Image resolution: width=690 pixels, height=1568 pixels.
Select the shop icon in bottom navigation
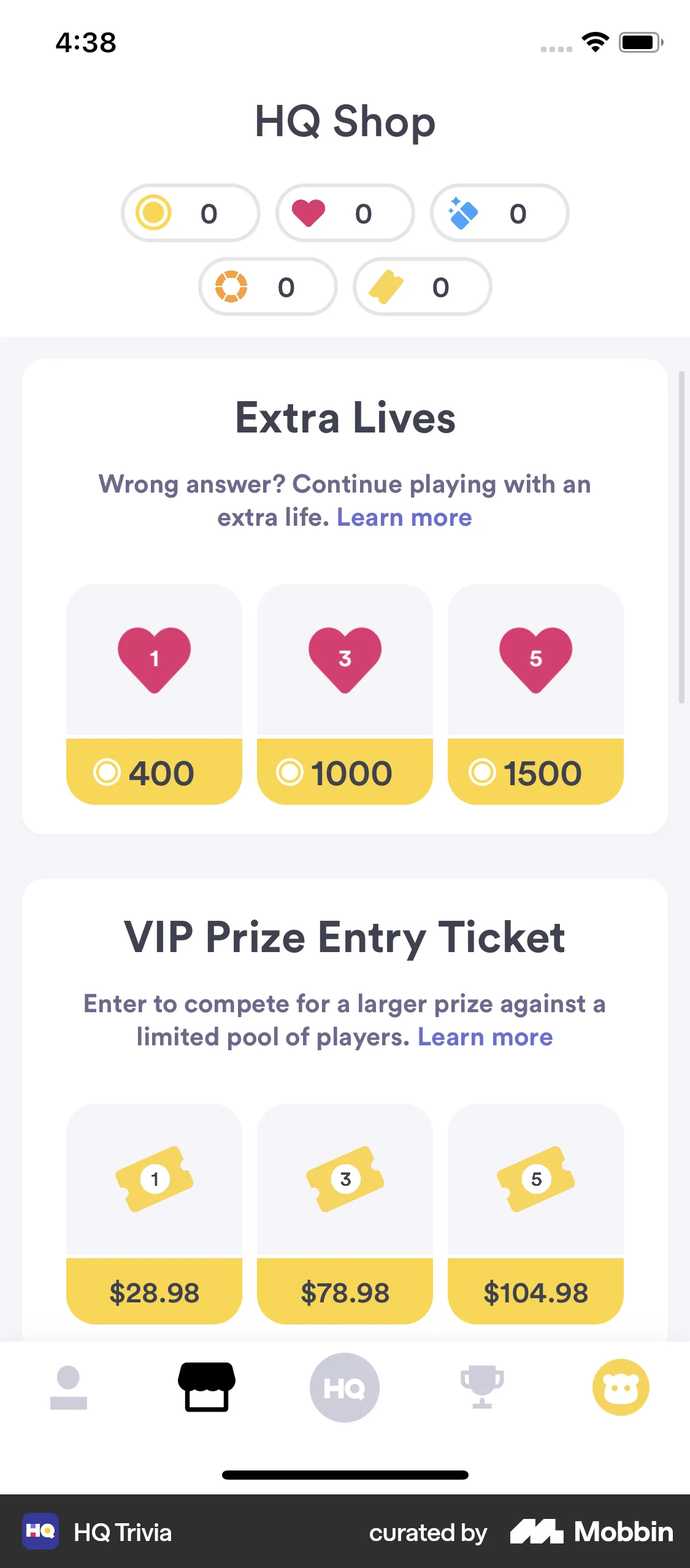pos(207,1388)
